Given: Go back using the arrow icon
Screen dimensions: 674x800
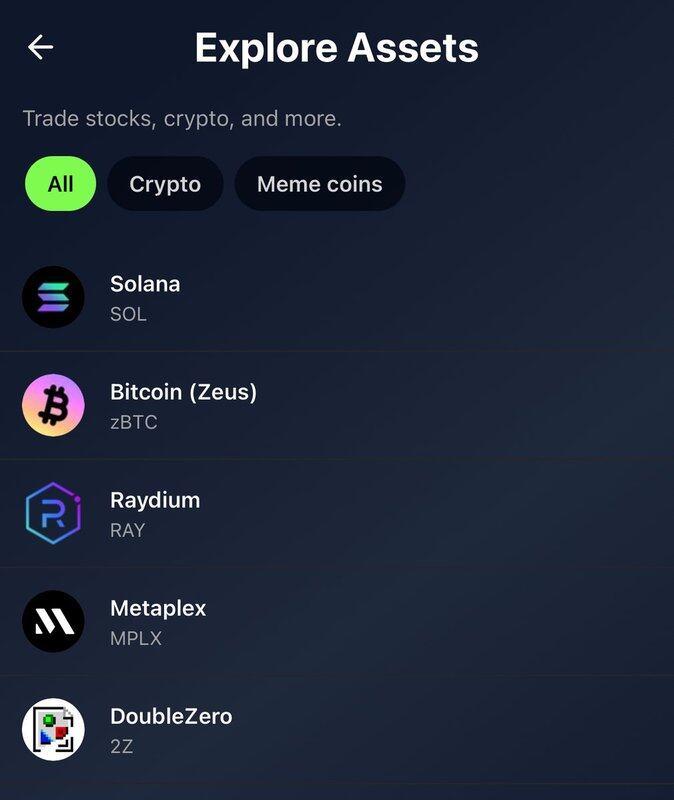Looking at the screenshot, I should pos(40,47).
